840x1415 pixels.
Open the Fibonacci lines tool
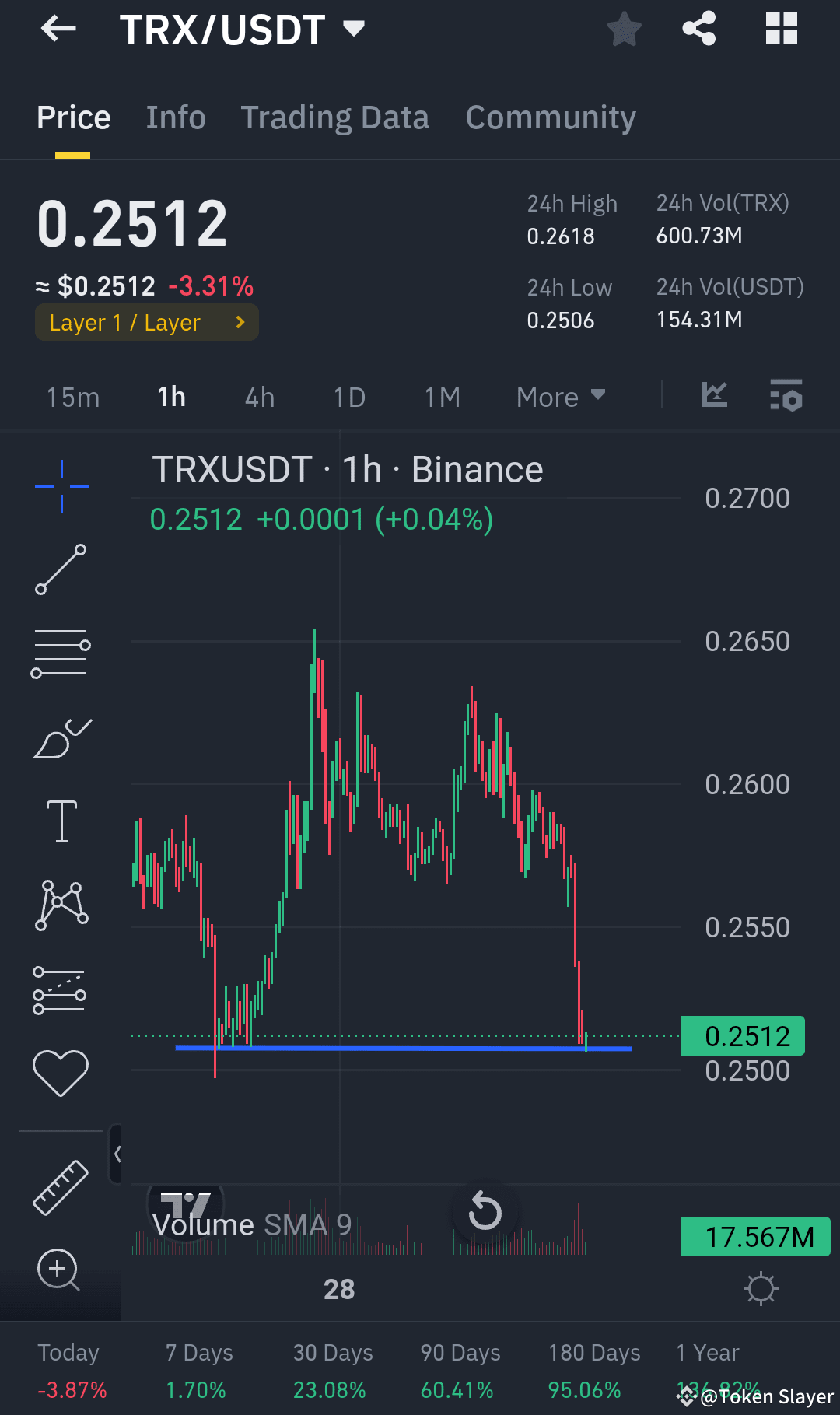click(61, 652)
